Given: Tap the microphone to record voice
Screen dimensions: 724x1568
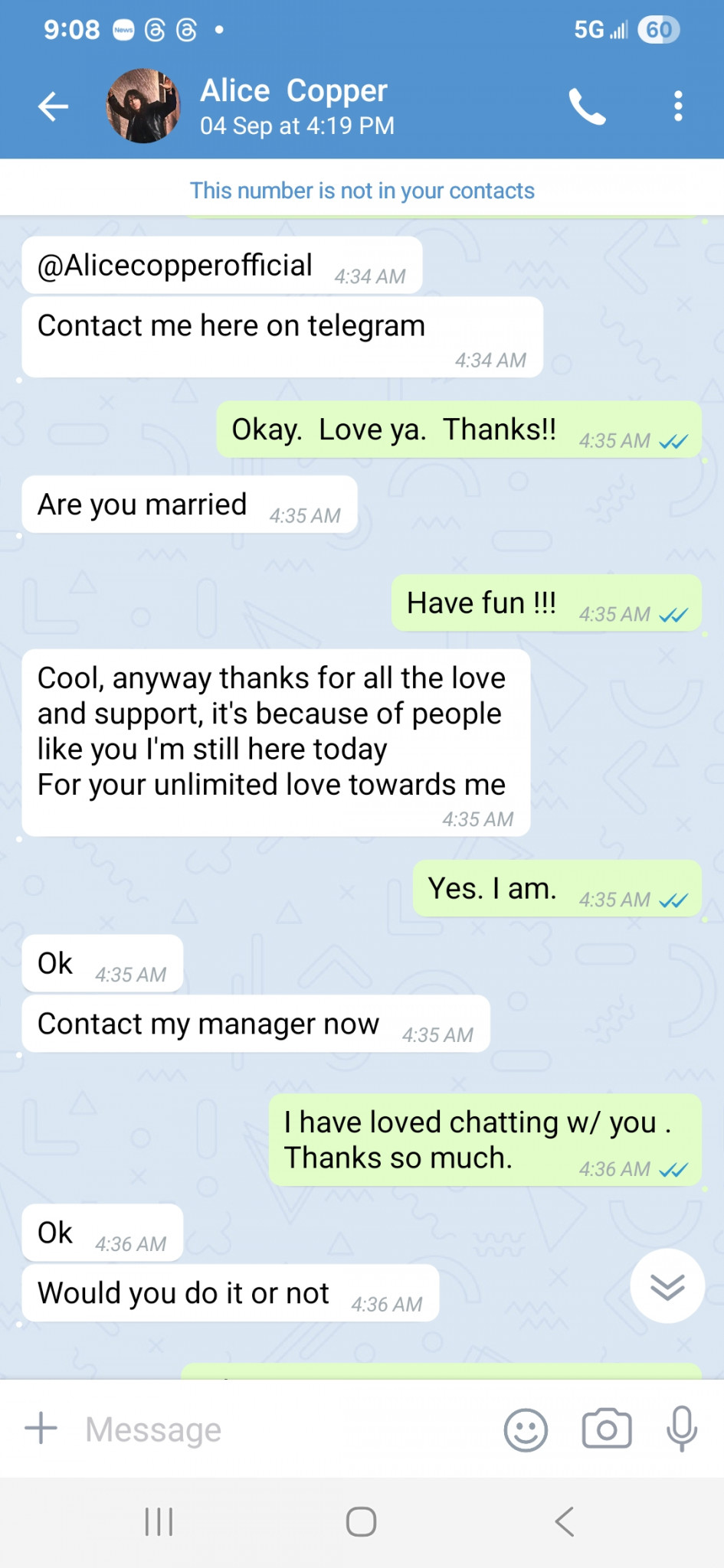Looking at the screenshot, I should (x=681, y=1429).
